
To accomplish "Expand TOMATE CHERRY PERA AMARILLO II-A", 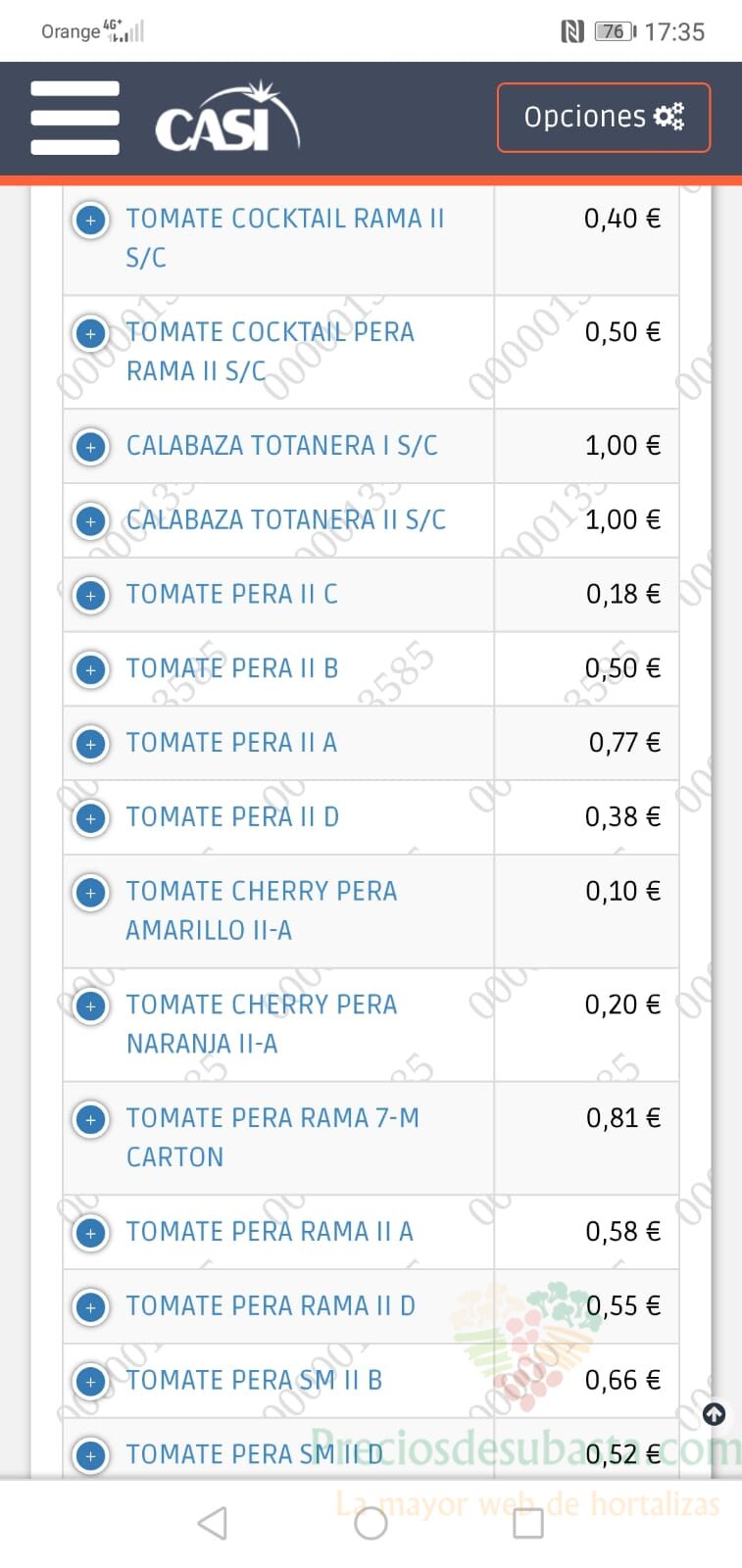I will pos(91,893).
